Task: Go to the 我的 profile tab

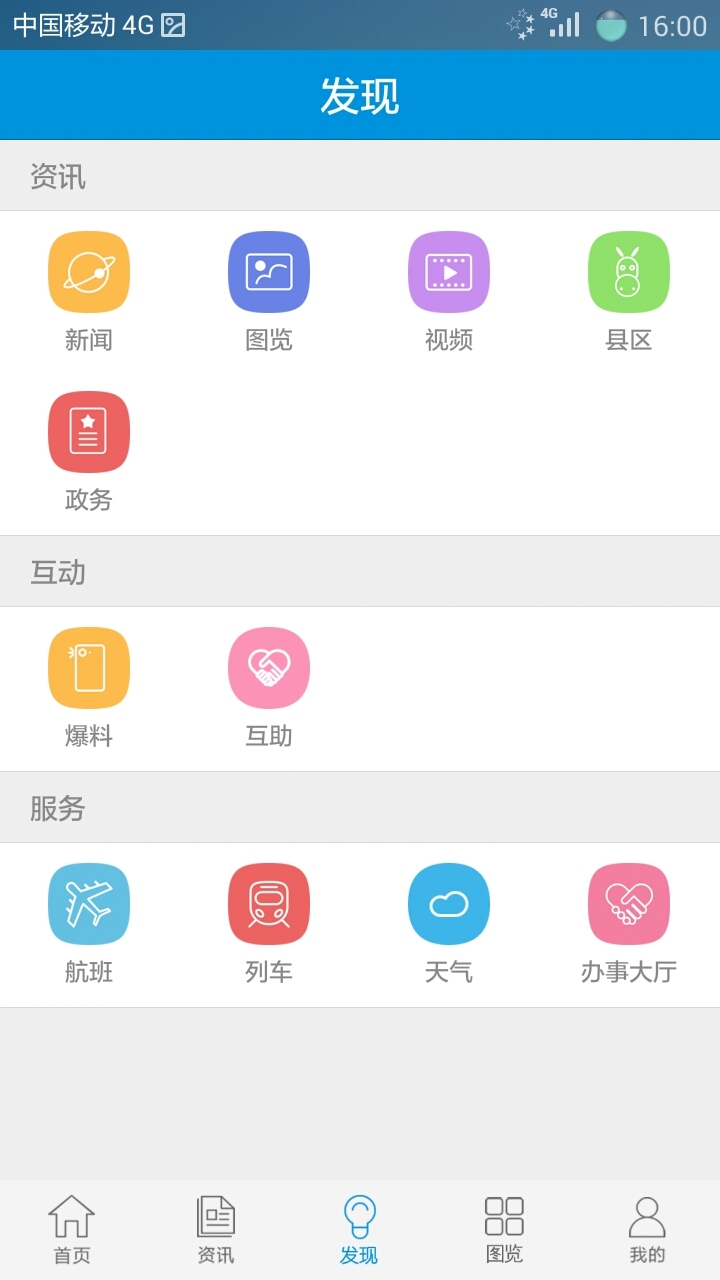Action: point(647,1230)
